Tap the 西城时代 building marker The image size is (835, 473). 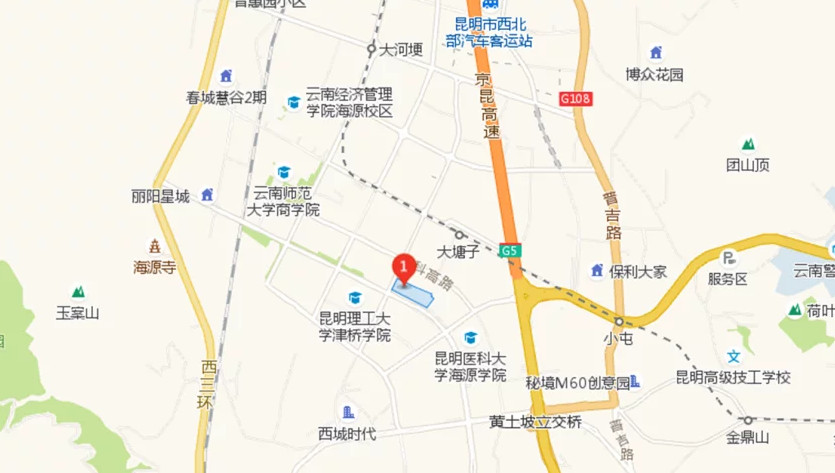[348, 413]
